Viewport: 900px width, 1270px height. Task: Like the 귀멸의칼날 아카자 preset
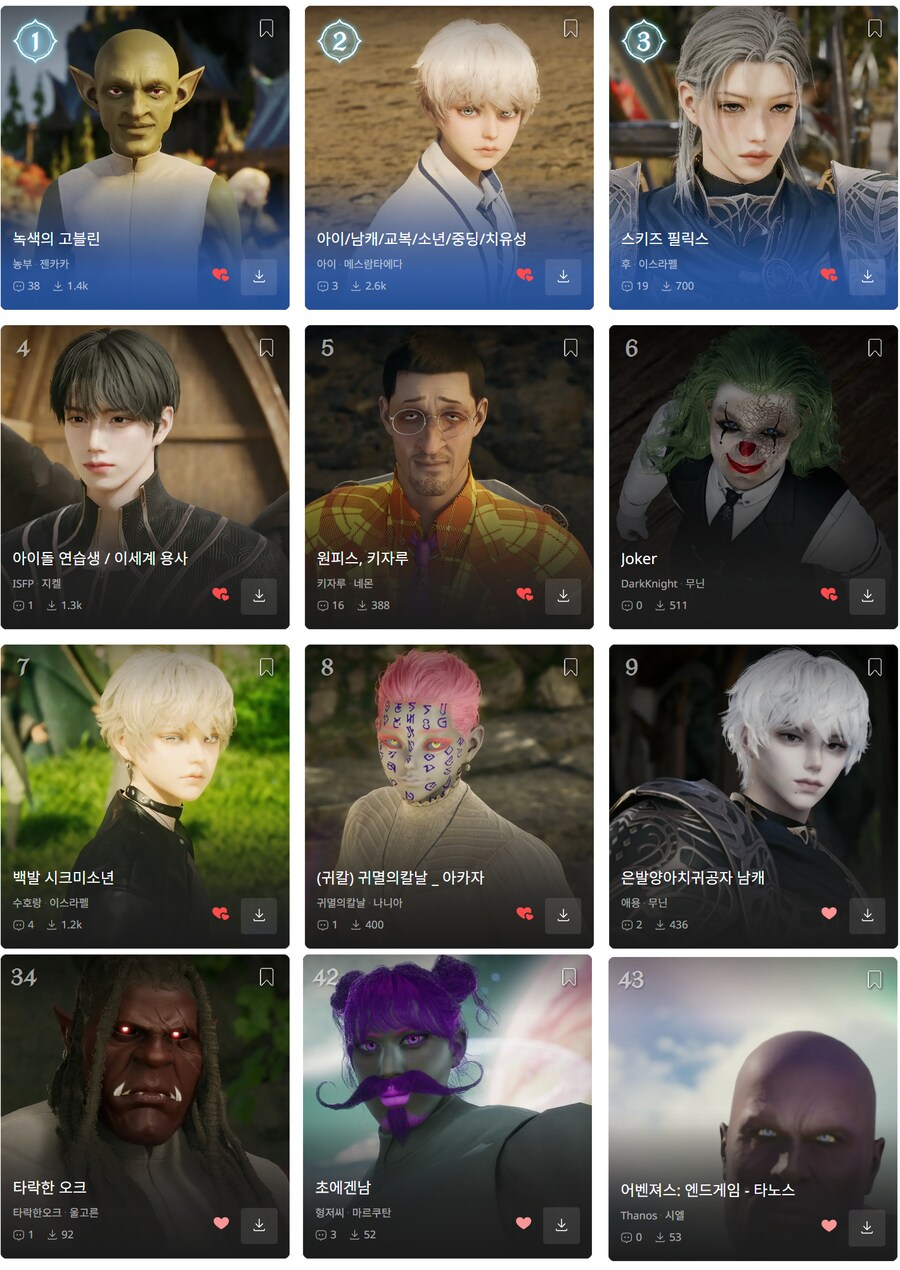coord(525,914)
